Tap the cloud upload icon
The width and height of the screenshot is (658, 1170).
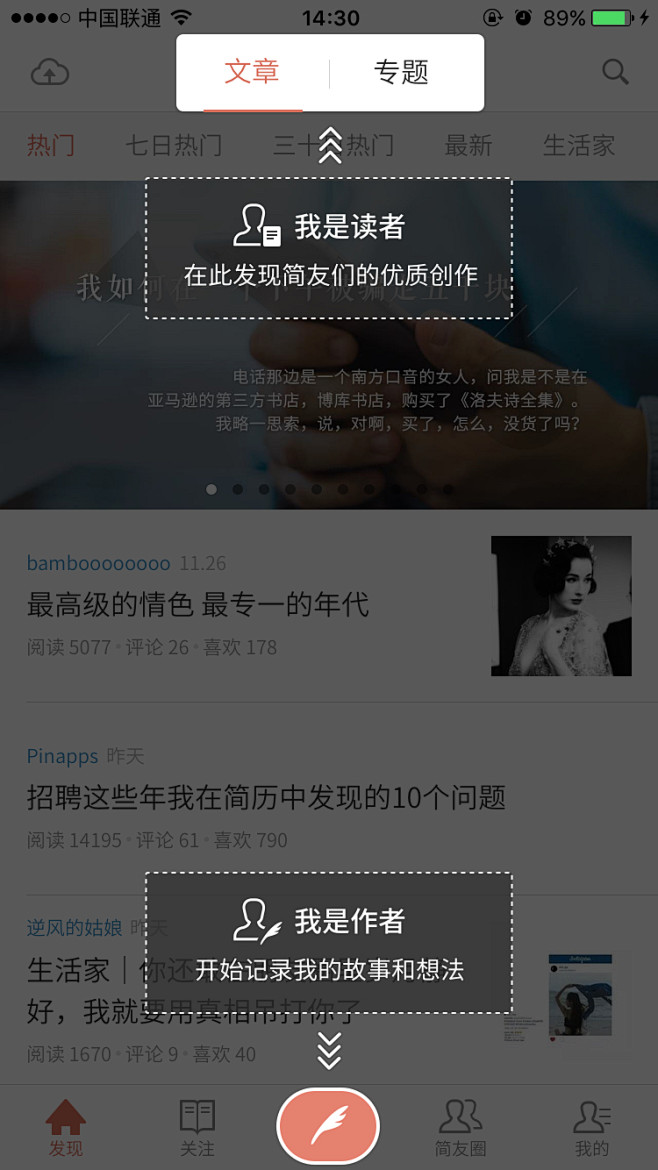[50, 72]
